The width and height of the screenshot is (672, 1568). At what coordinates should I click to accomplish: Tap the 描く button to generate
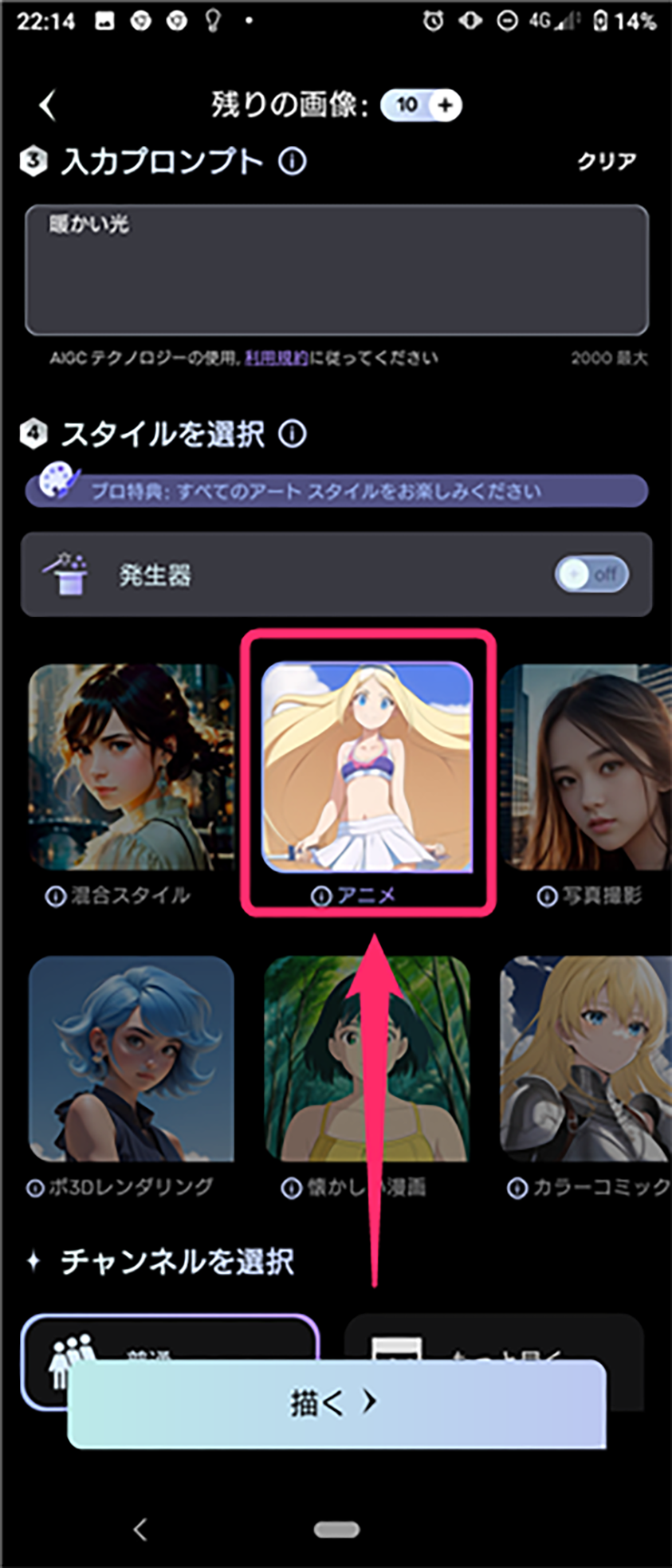[336, 1404]
